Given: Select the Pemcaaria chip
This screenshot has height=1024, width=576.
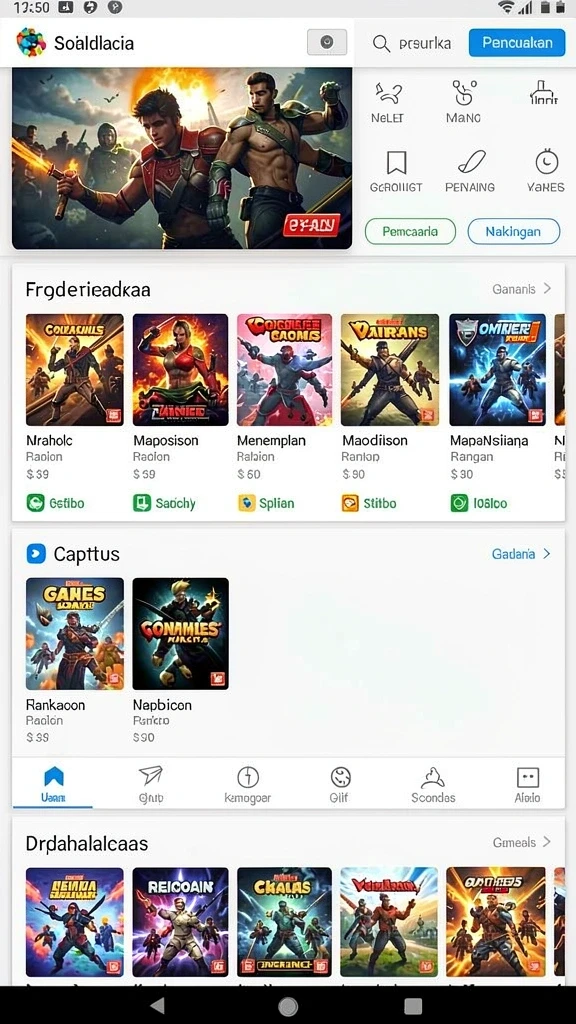Looking at the screenshot, I should click(x=410, y=231).
